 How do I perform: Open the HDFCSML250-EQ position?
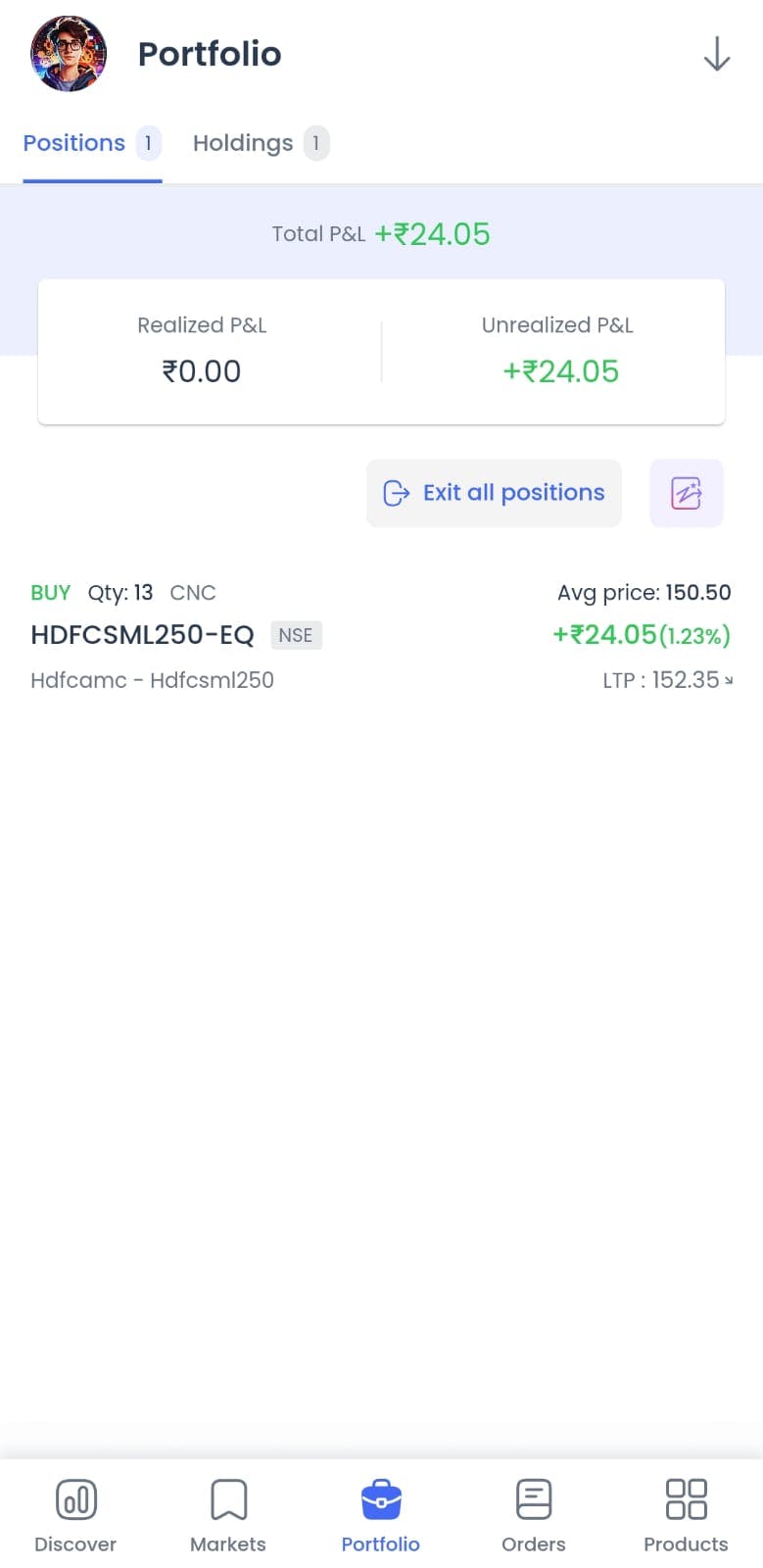[x=381, y=636]
